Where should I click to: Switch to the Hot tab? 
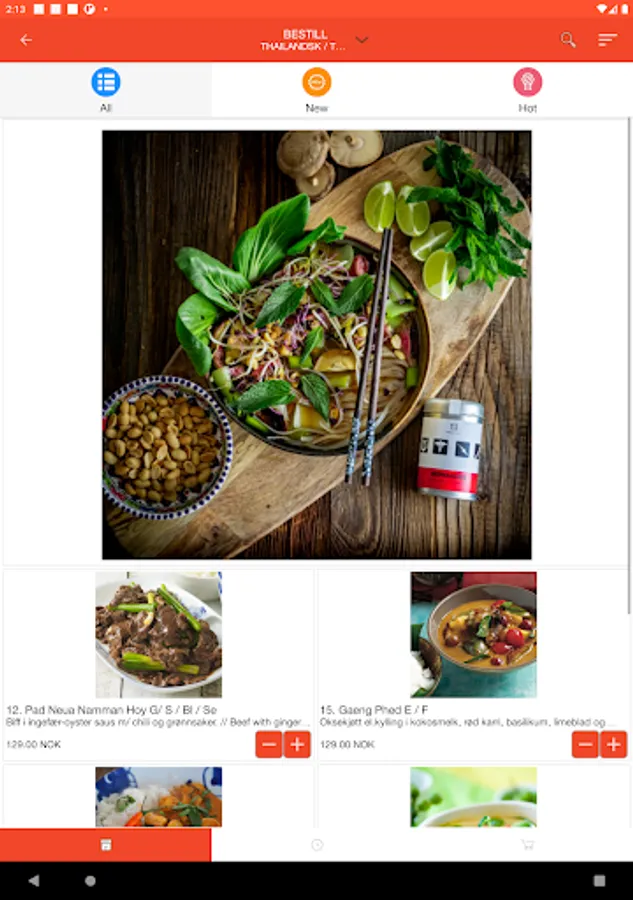[527, 90]
